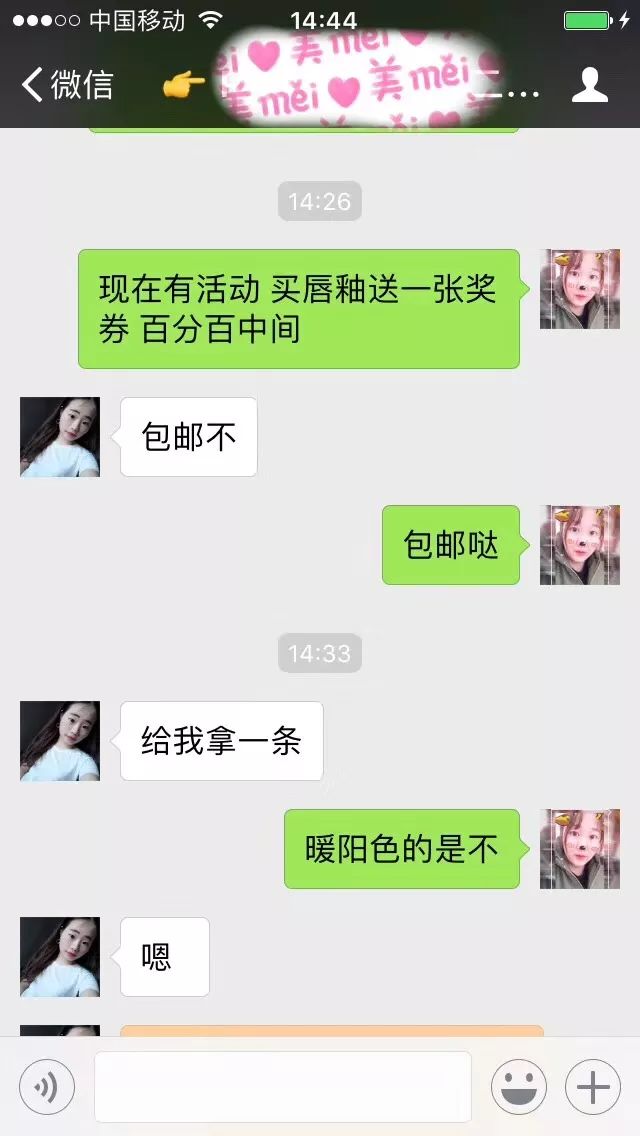Tap the message text field
The width and height of the screenshot is (640, 1136).
tap(282, 1087)
